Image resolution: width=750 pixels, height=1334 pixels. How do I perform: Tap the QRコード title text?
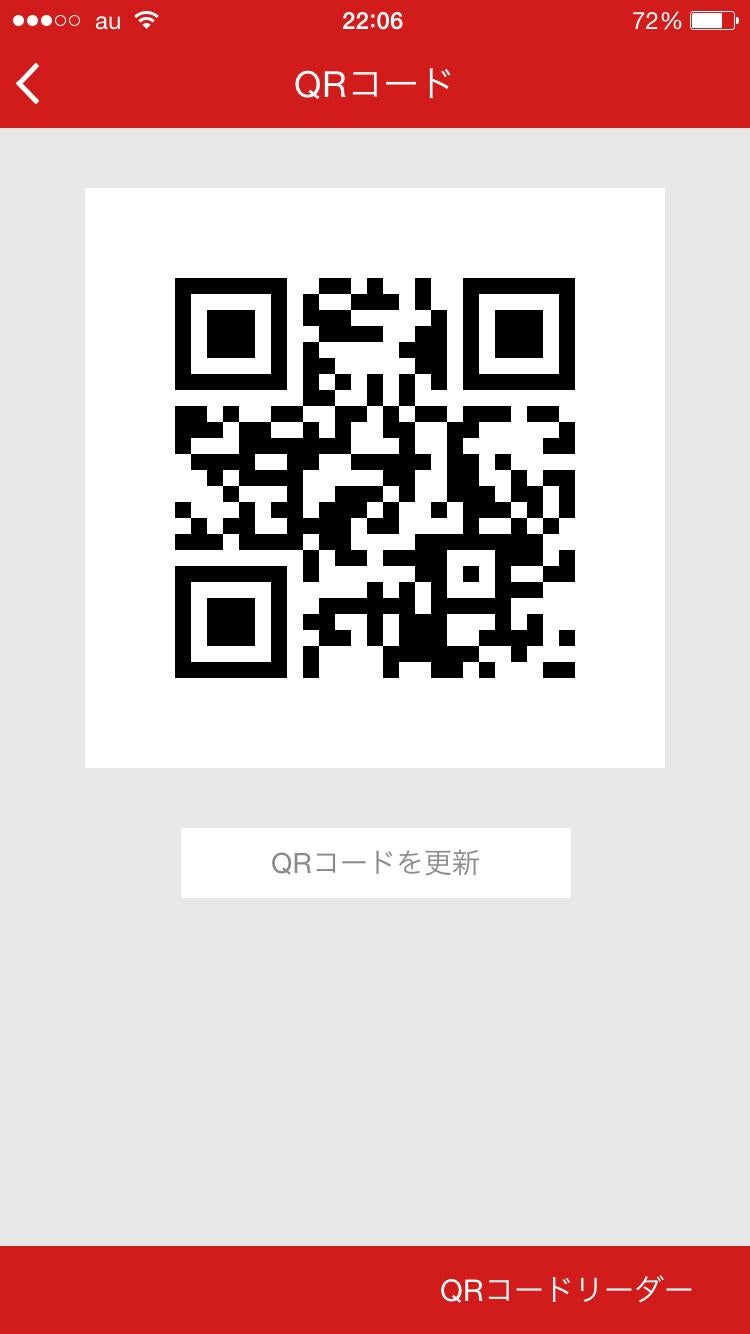coord(375,84)
